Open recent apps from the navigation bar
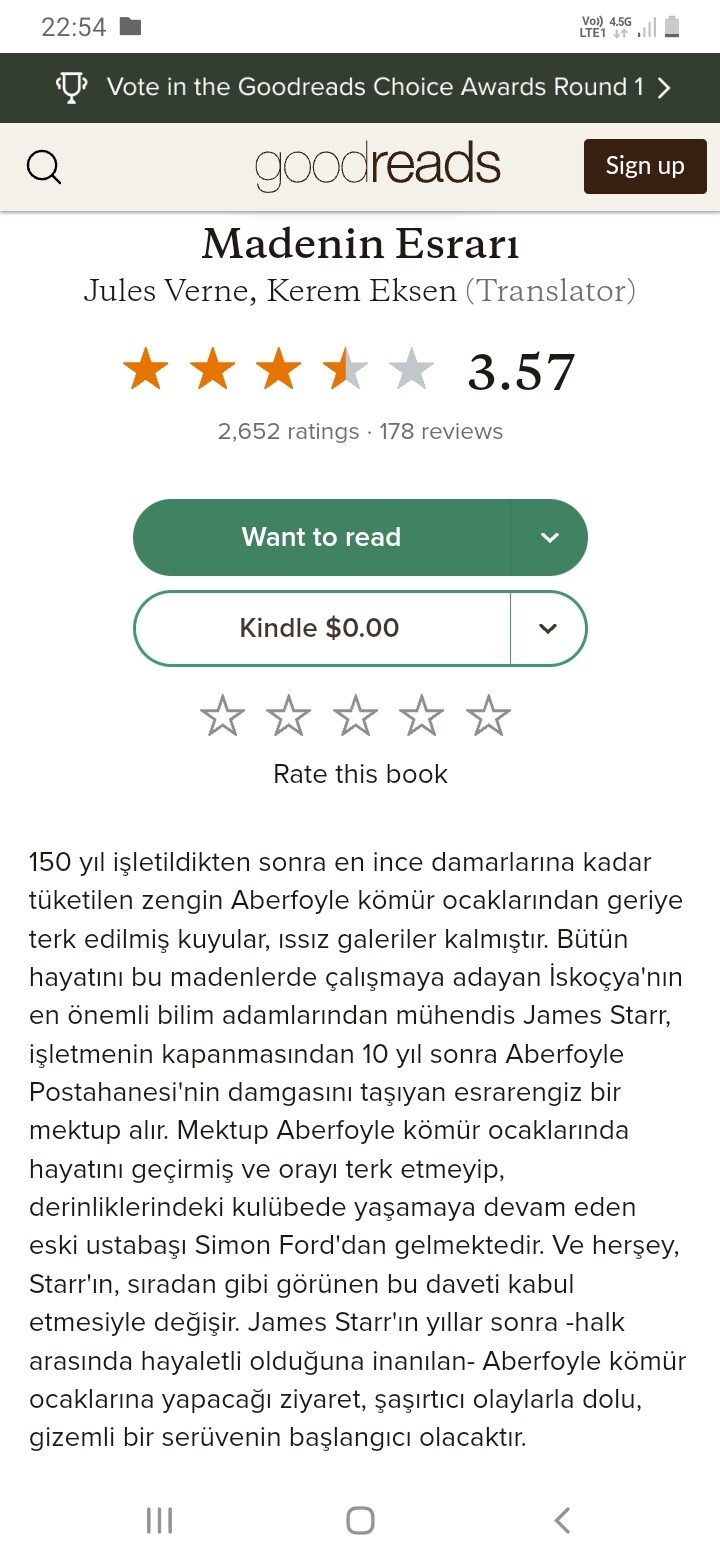 point(159,1521)
